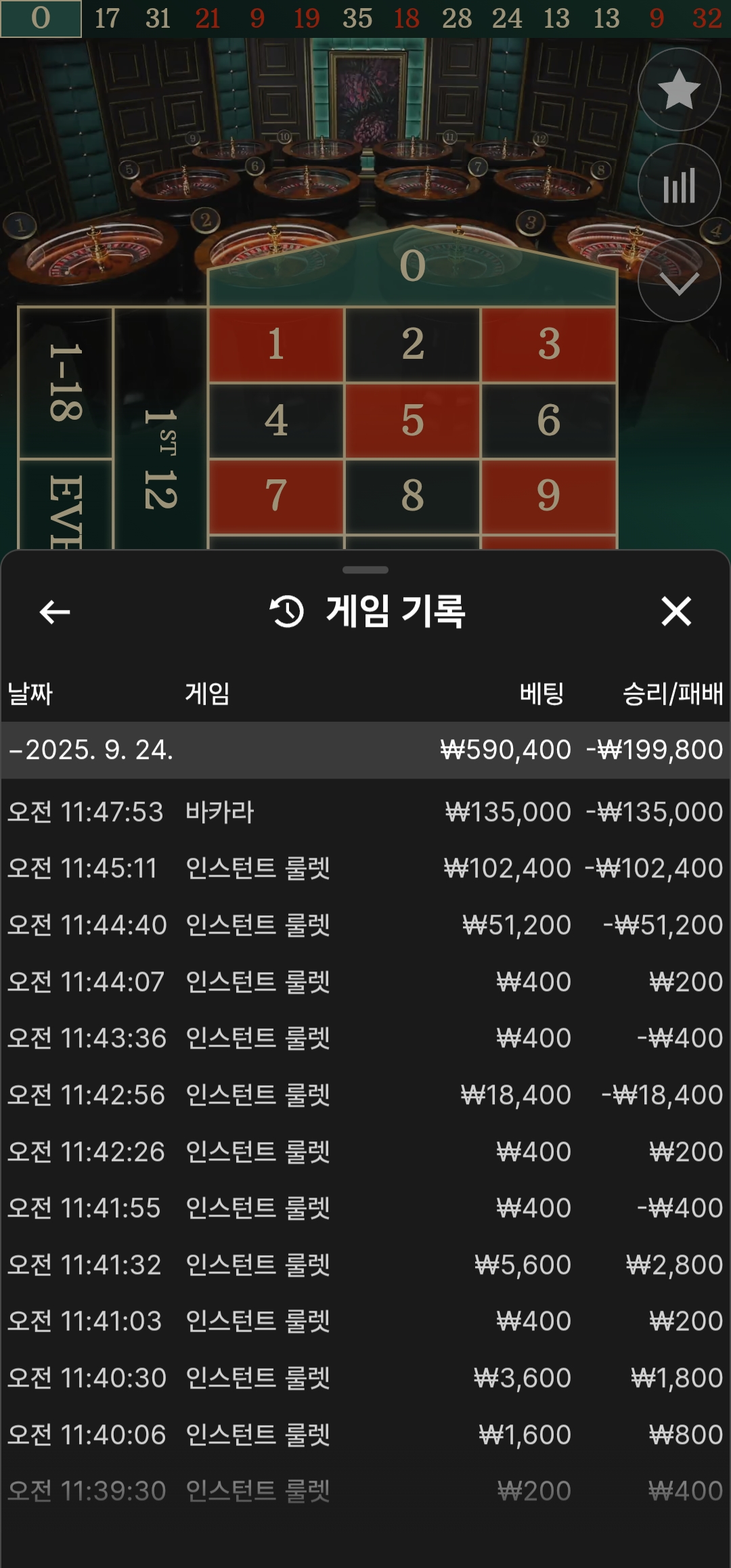Bet on black number 8

pyautogui.click(x=412, y=496)
